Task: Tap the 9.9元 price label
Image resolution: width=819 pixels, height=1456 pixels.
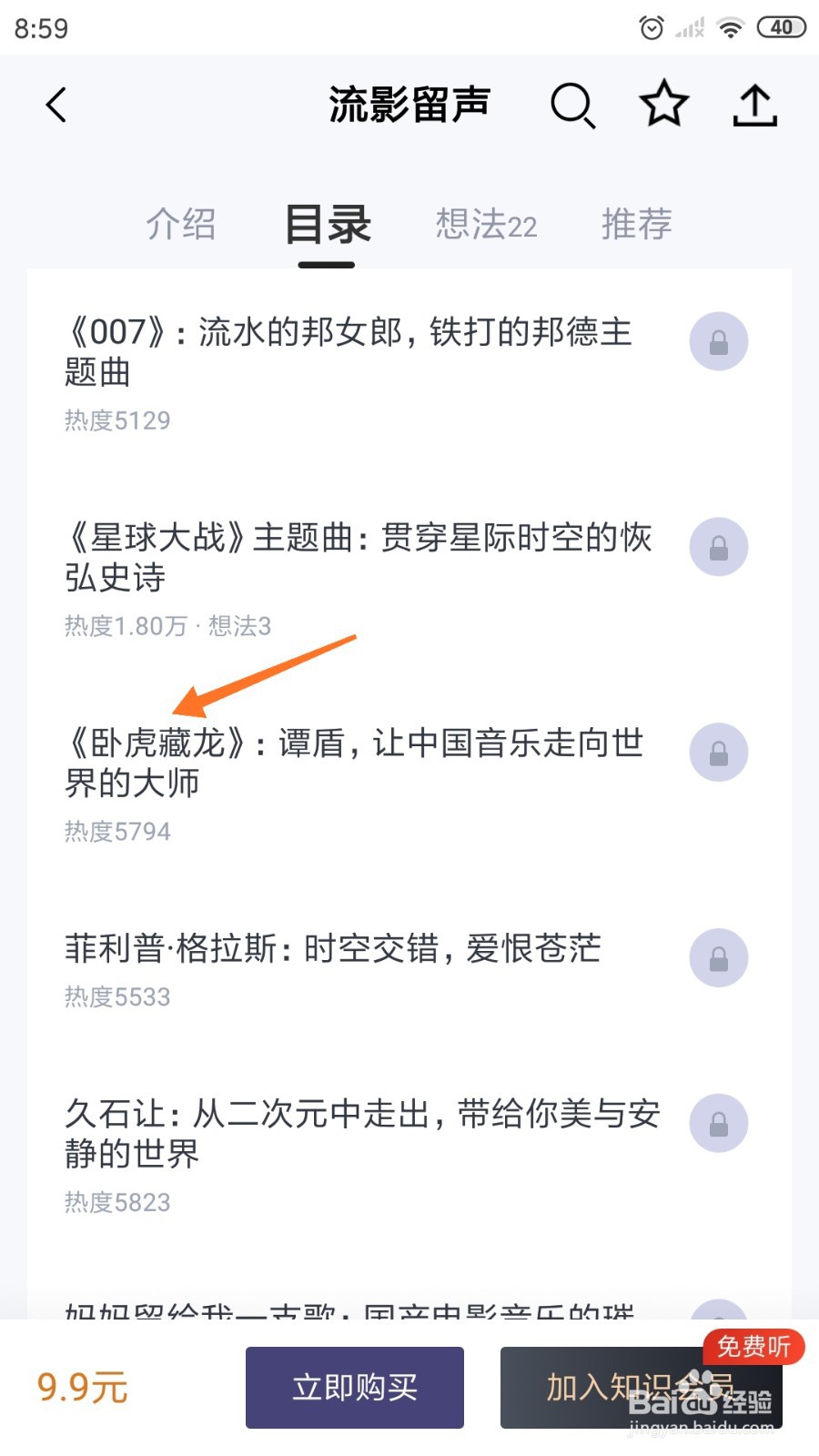Action: (x=82, y=1387)
